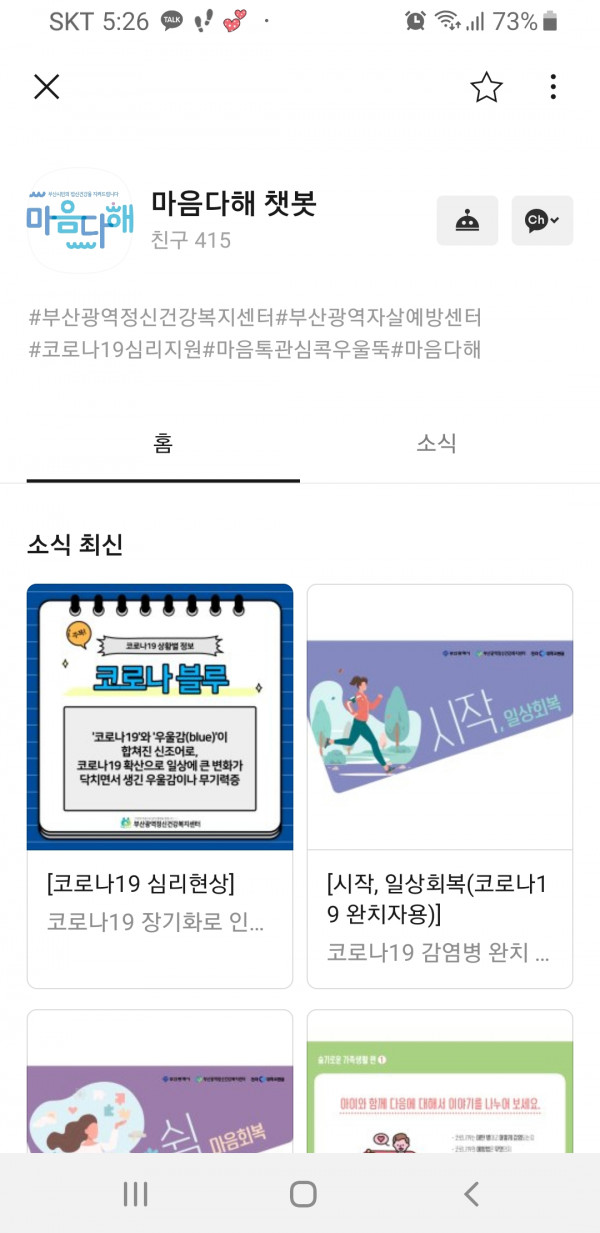Close the 마음다해 챗봇 channel page
The height and width of the screenshot is (1233, 600).
(47, 87)
